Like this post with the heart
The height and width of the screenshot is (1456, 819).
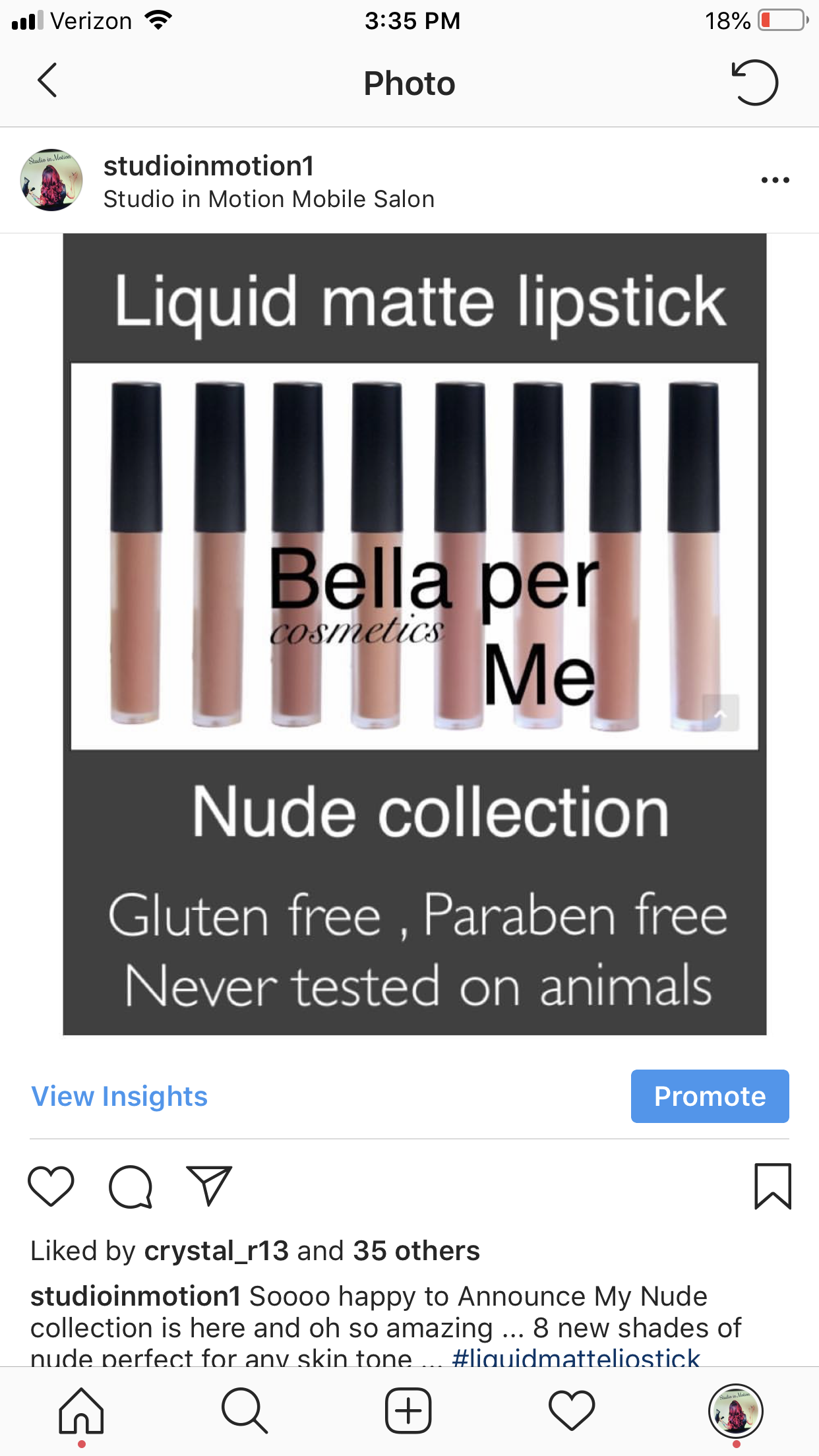[51, 1186]
